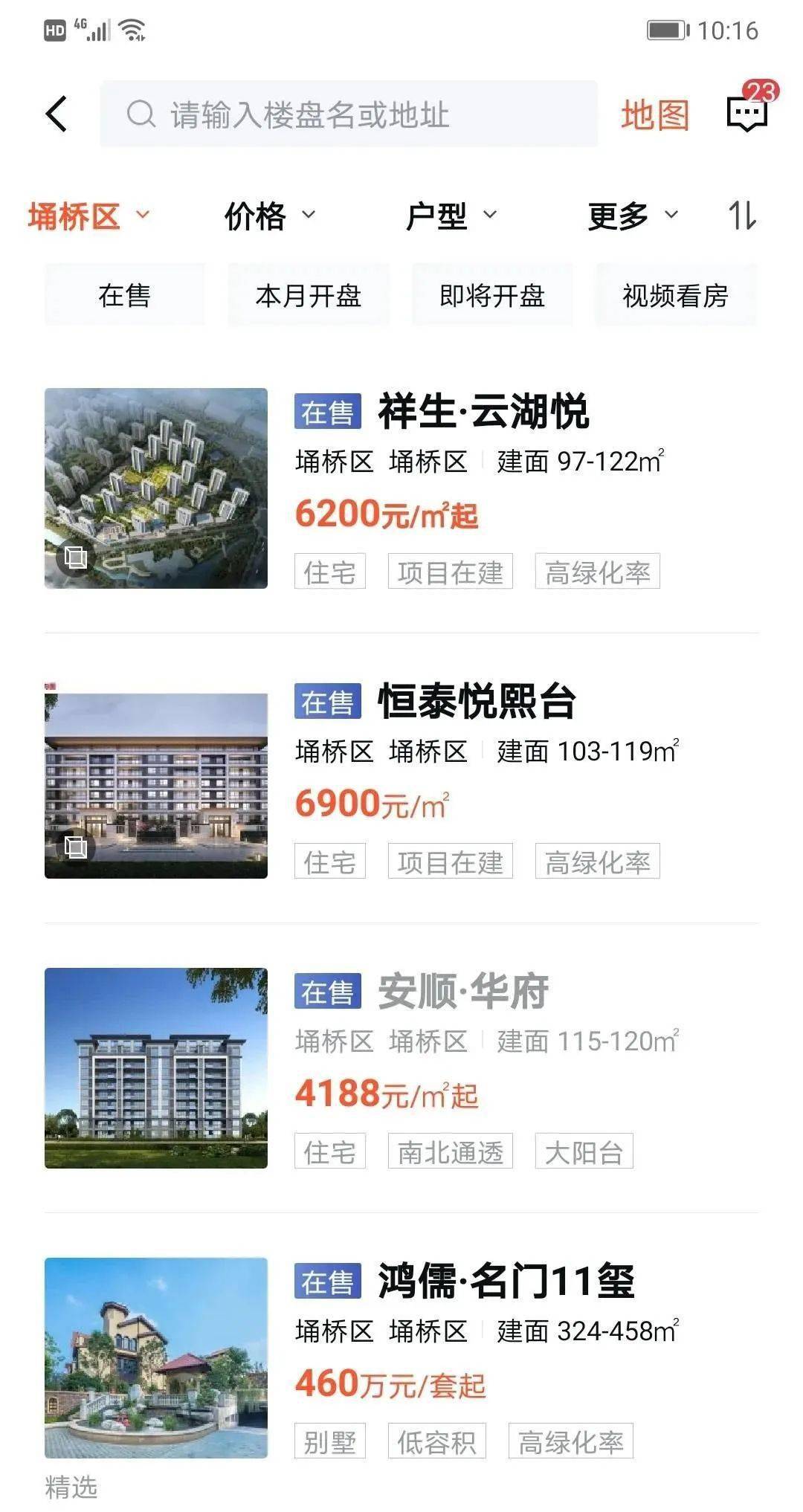Tap the search box for property name
The width and height of the screenshot is (803, 1512).
349,114
